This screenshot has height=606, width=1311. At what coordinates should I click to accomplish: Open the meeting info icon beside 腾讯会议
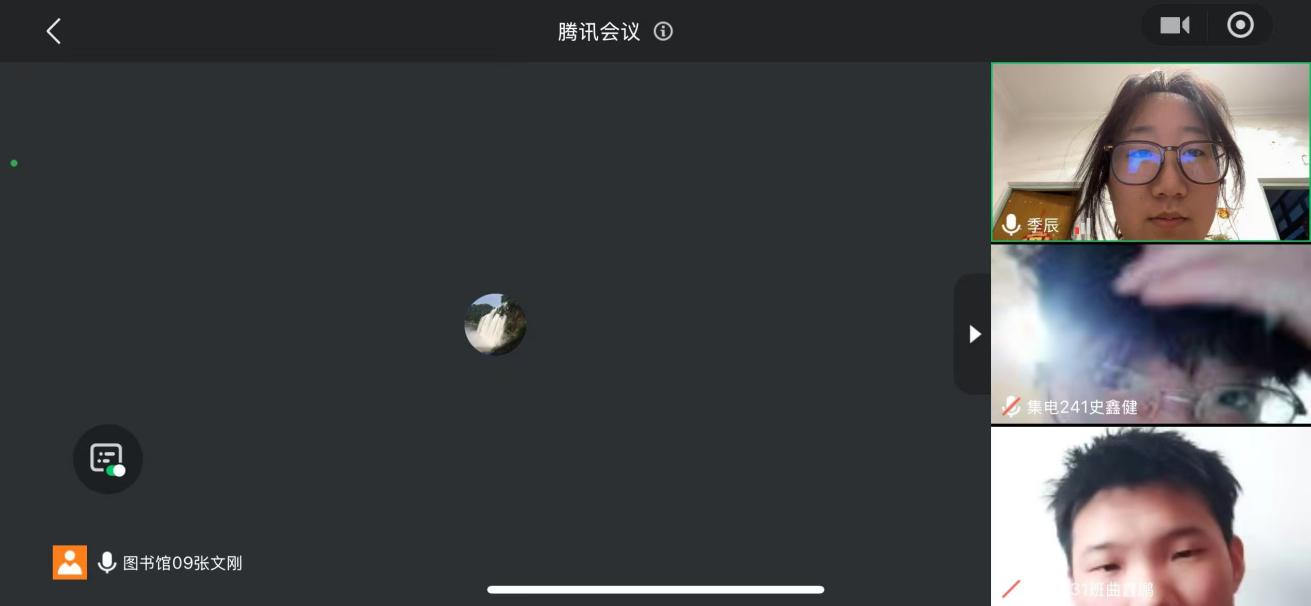pyautogui.click(x=663, y=31)
